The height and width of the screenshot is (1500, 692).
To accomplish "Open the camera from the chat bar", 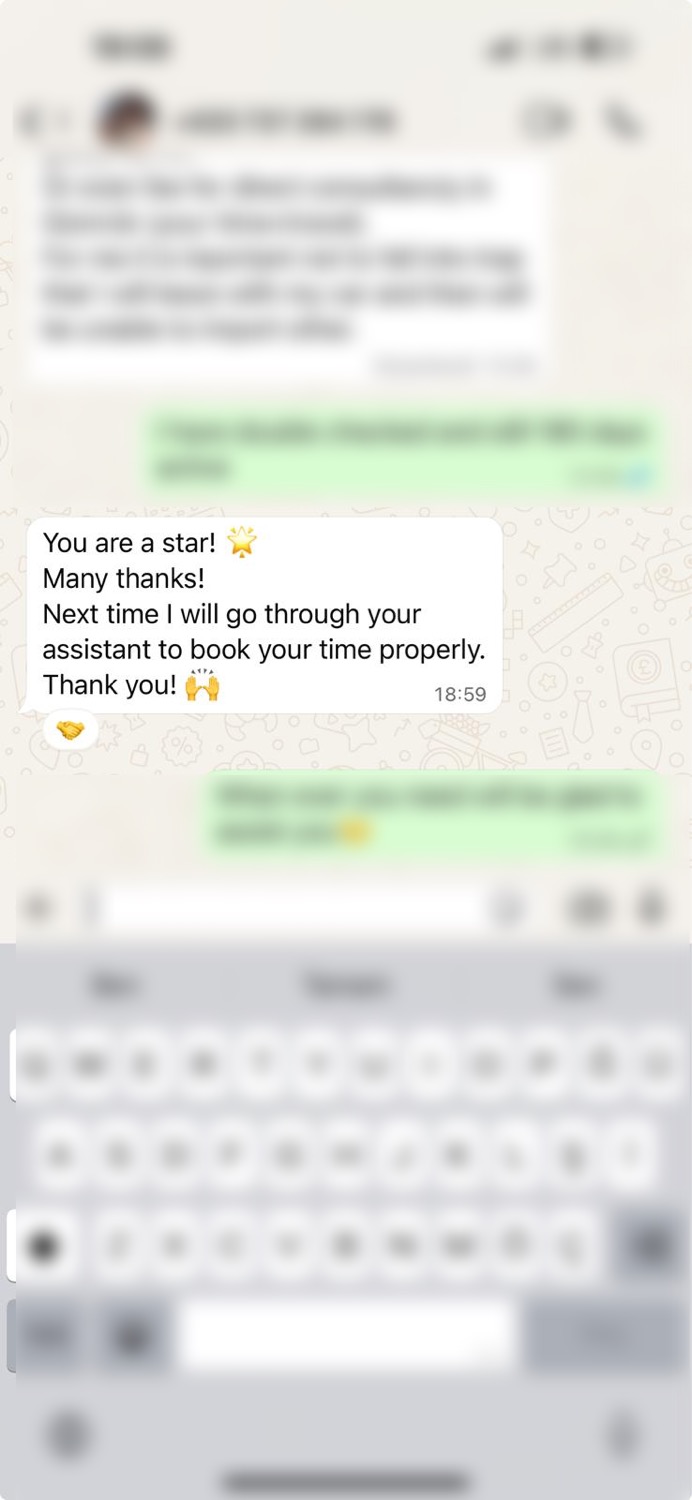I will 588,908.
